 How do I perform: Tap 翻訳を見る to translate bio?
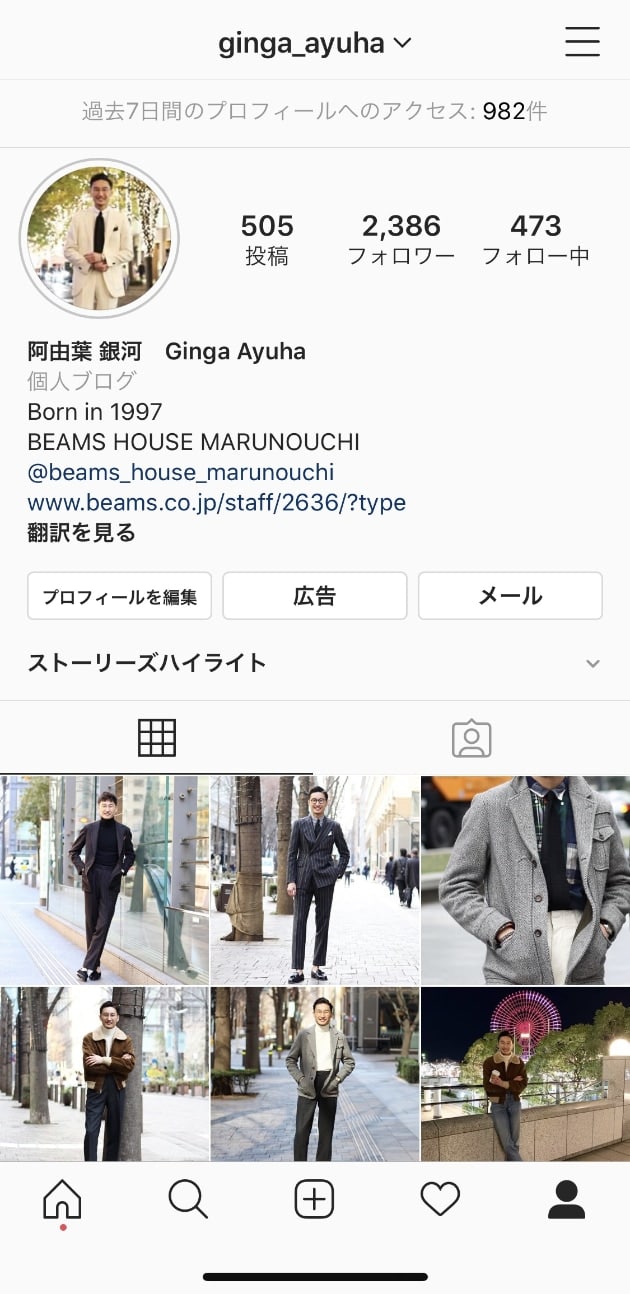(x=82, y=533)
